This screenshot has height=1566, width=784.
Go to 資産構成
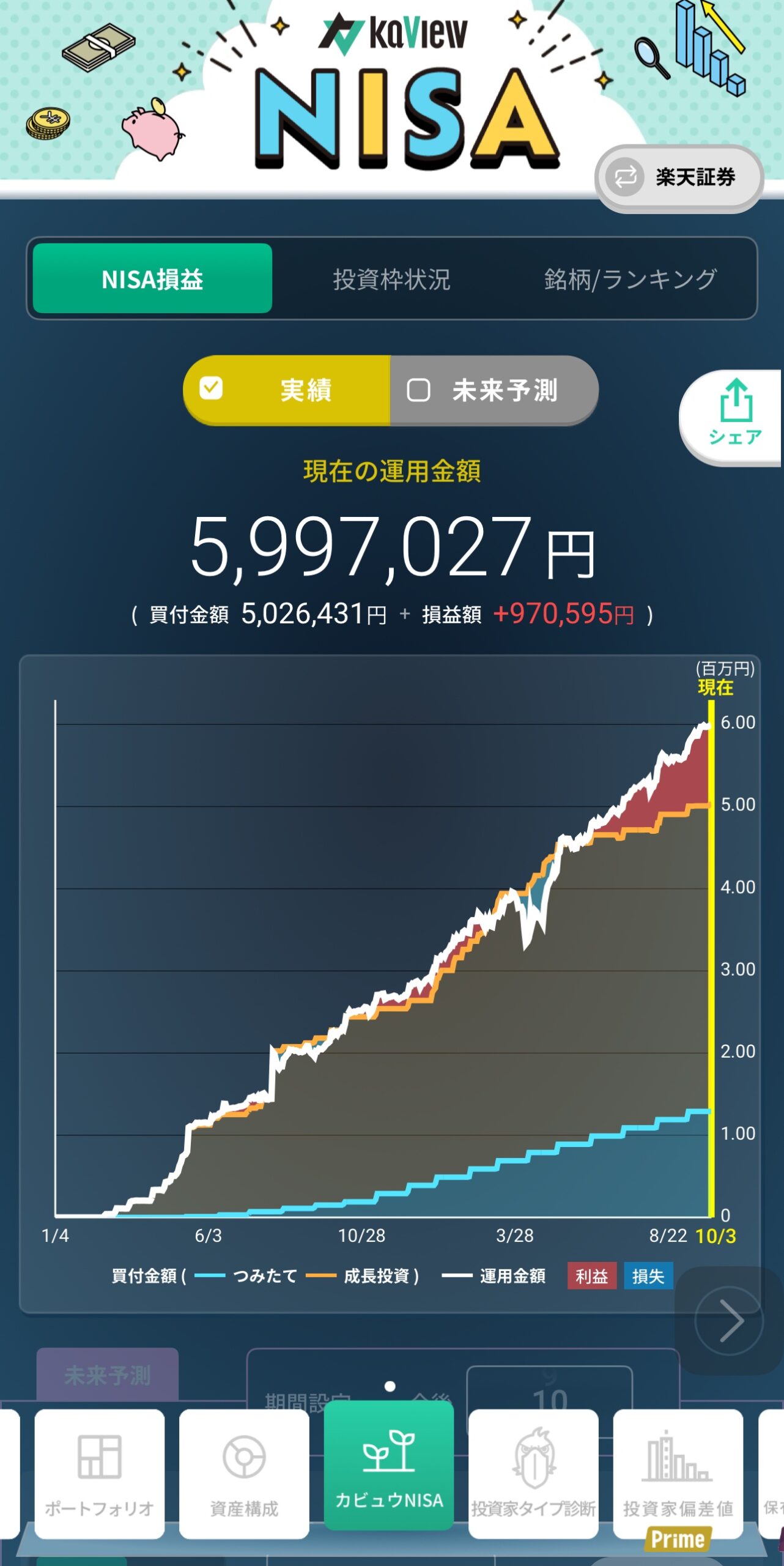click(244, 1474)
